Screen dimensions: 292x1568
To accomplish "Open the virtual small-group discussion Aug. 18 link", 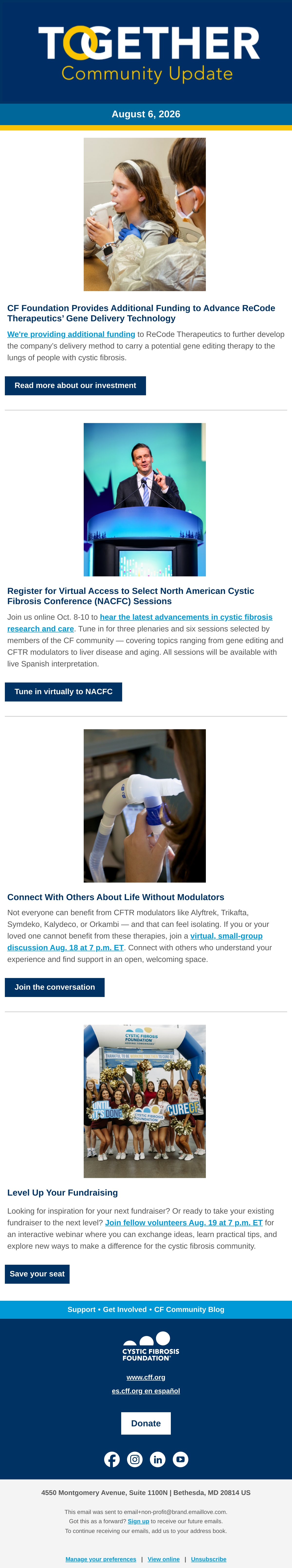I will click(135, 942).
